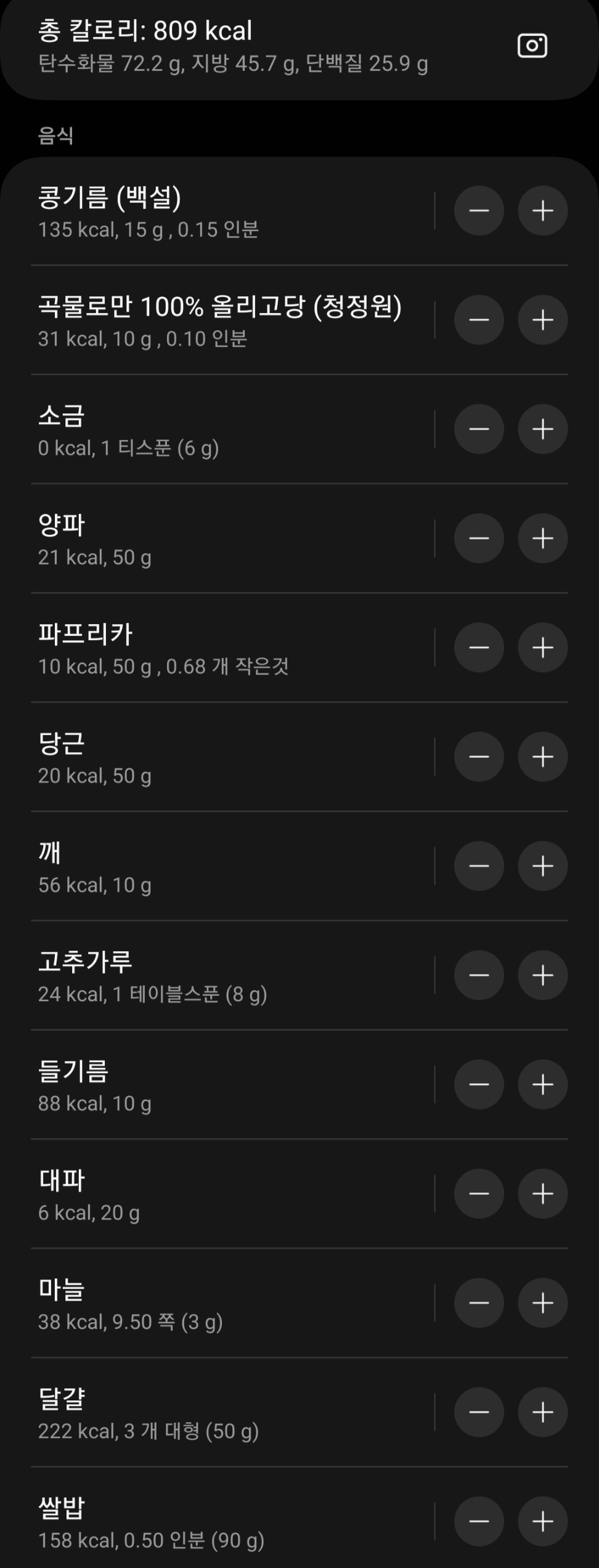
Task: Reduce the 당근 portion
Action: point(479,757)
